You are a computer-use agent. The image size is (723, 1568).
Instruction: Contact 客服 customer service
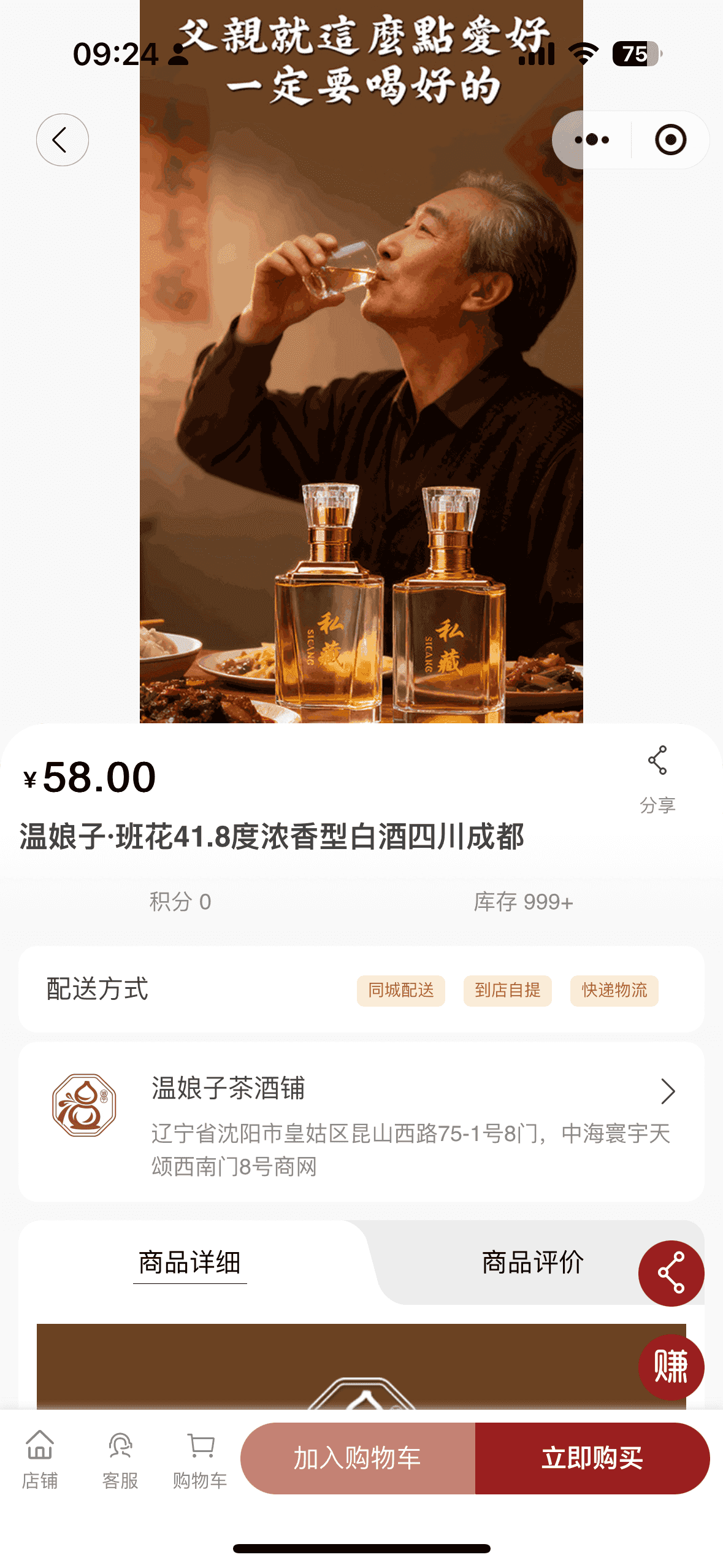tap(120, 1460)
